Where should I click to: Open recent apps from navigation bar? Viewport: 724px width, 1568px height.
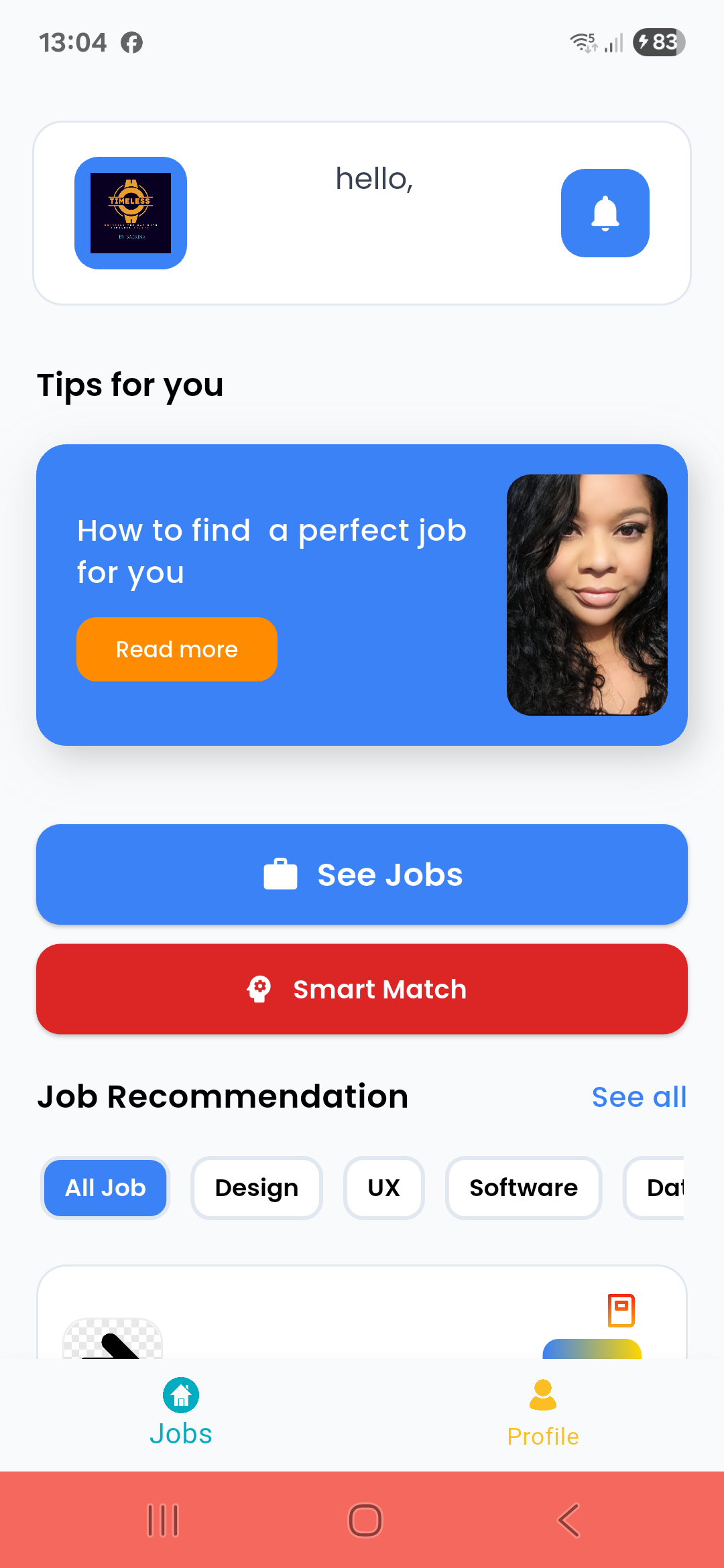pyautogui.click(x=163, y=1520)
